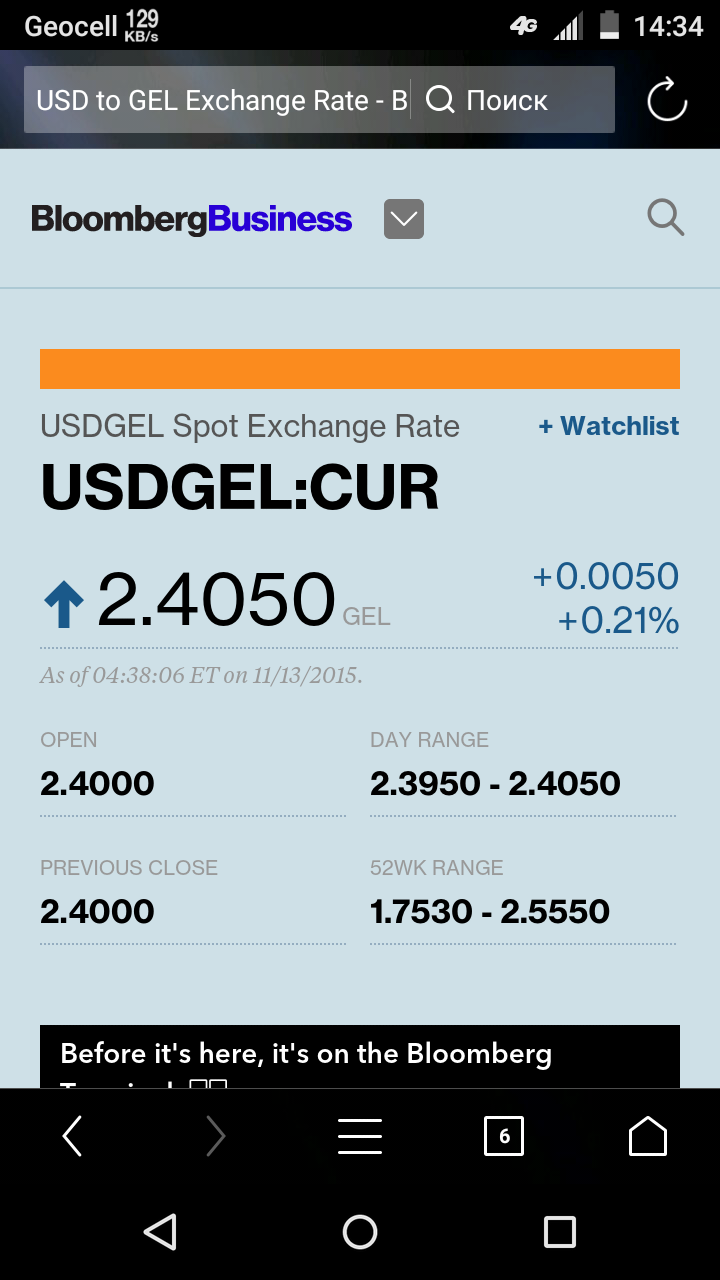Open the browser hamburger menu

click(x=360, y=1137)
